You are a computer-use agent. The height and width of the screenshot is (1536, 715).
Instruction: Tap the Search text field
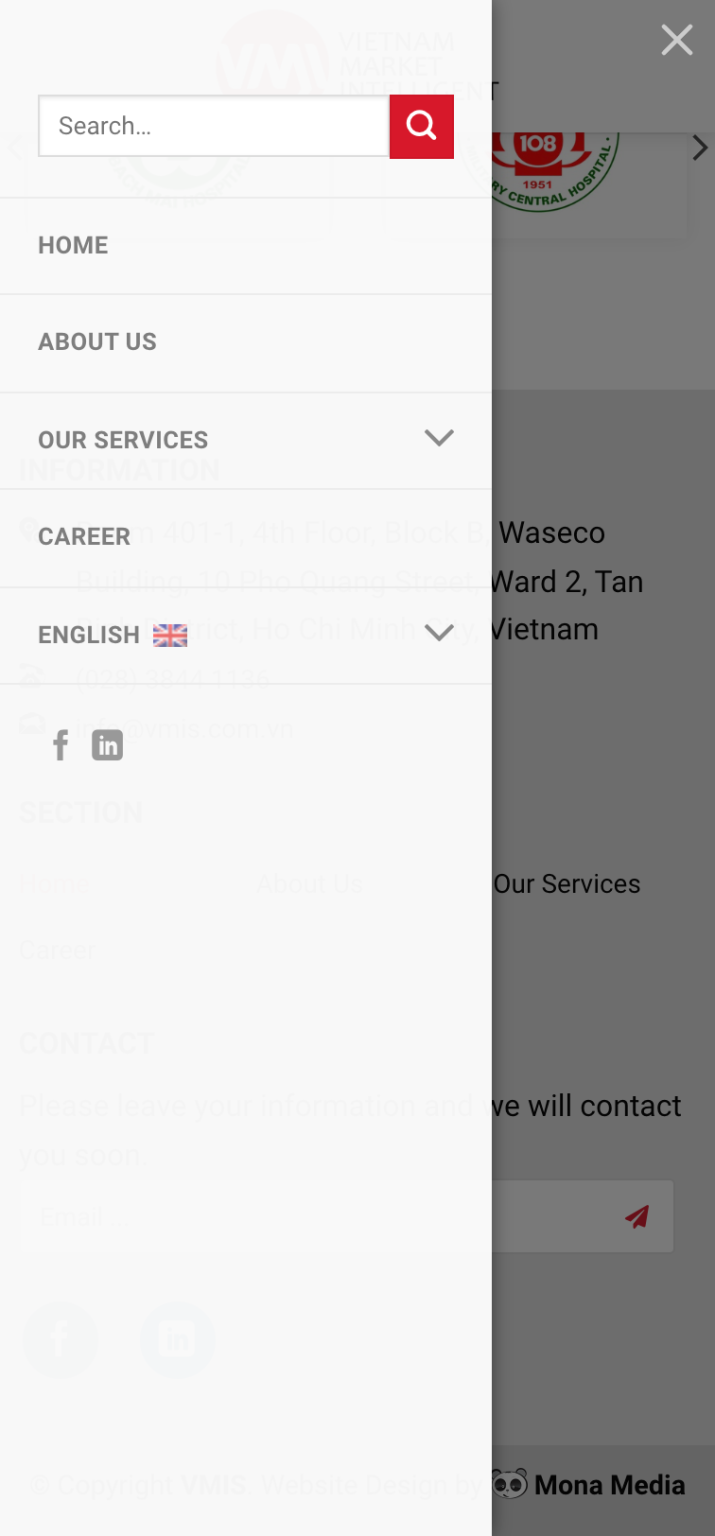[x=213, y=126]
